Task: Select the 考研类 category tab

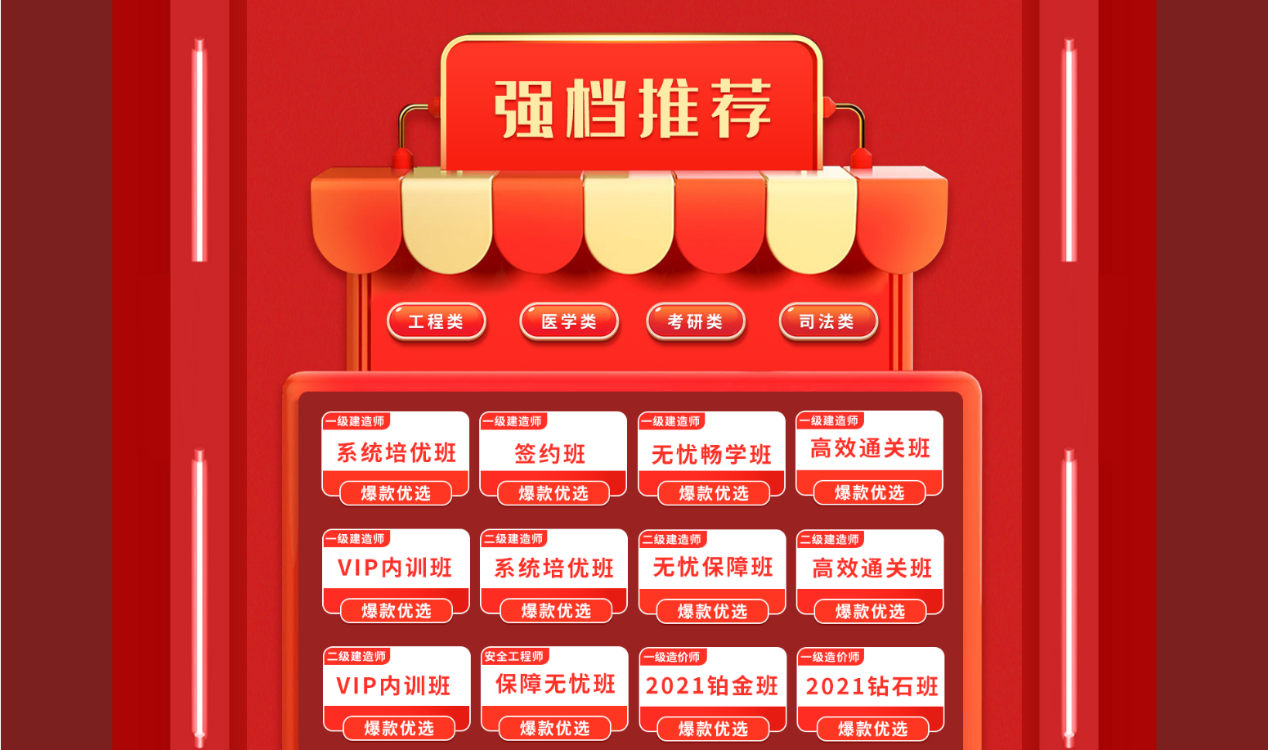Action: tap(696, 322)
